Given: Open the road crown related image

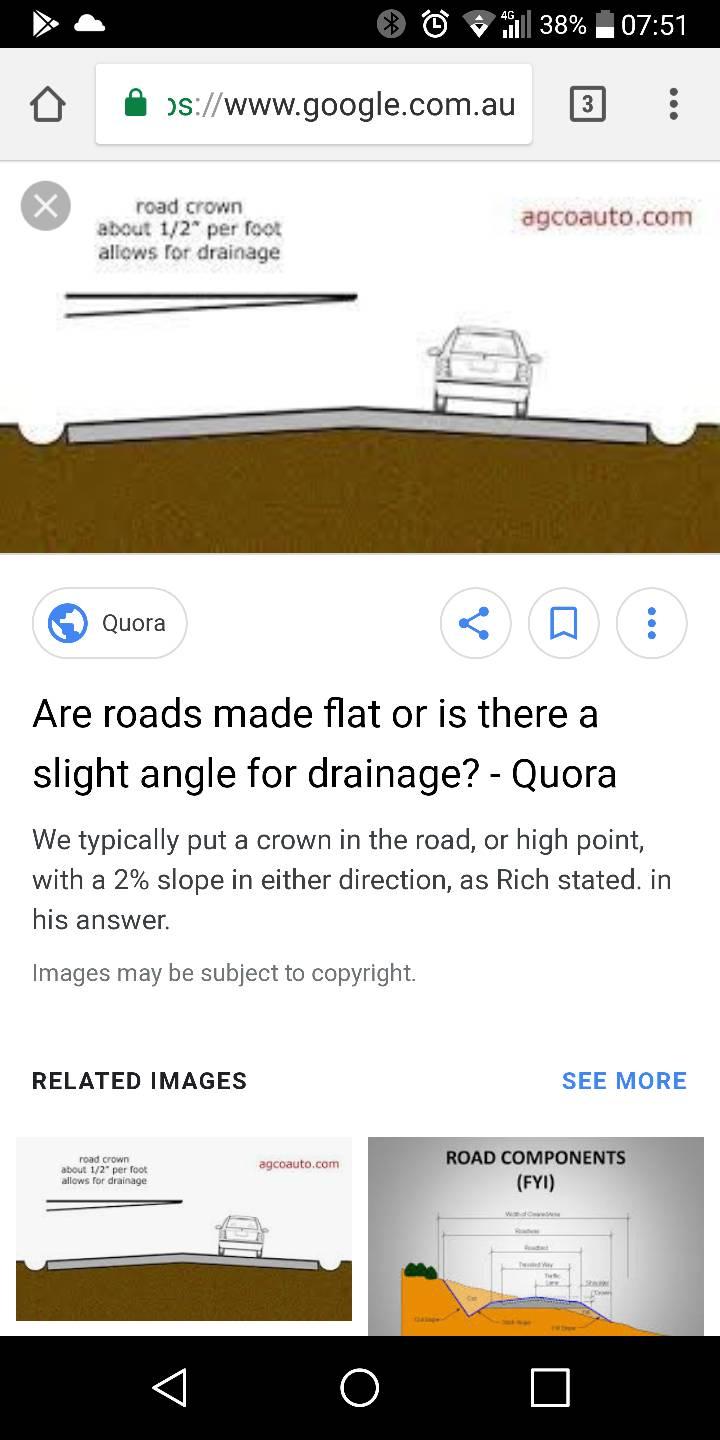Looking at the screenshot, I should click(x=184, y=1228).
